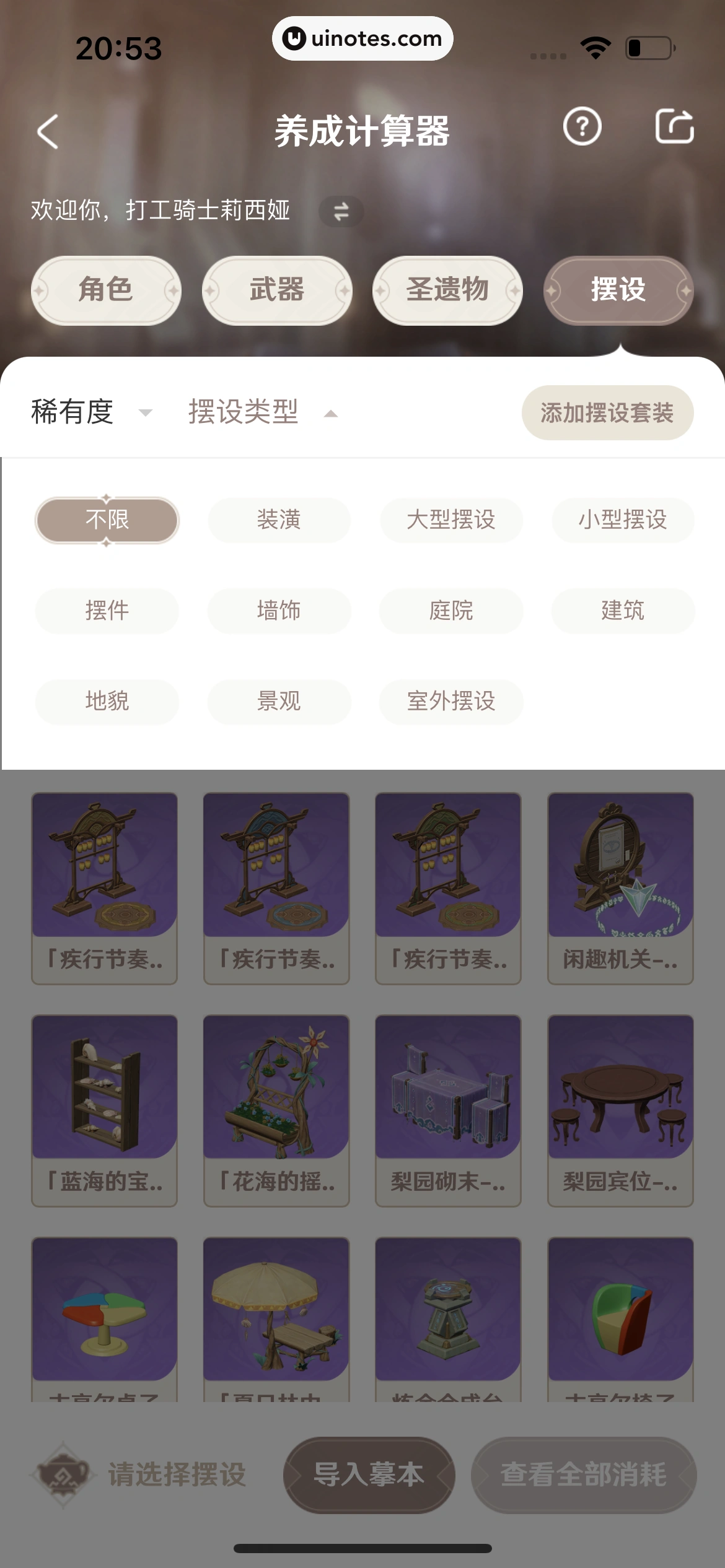Select the 庭院 type chip
725x1568 pixels.
(x=451, y=611)
